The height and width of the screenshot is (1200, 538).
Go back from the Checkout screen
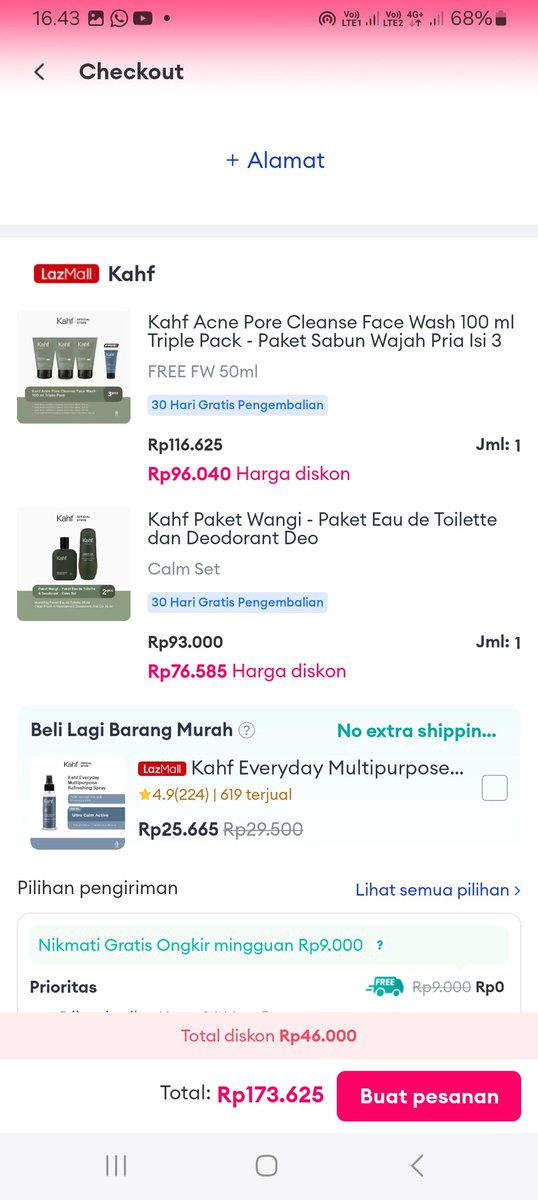click(x=39, y=72)
